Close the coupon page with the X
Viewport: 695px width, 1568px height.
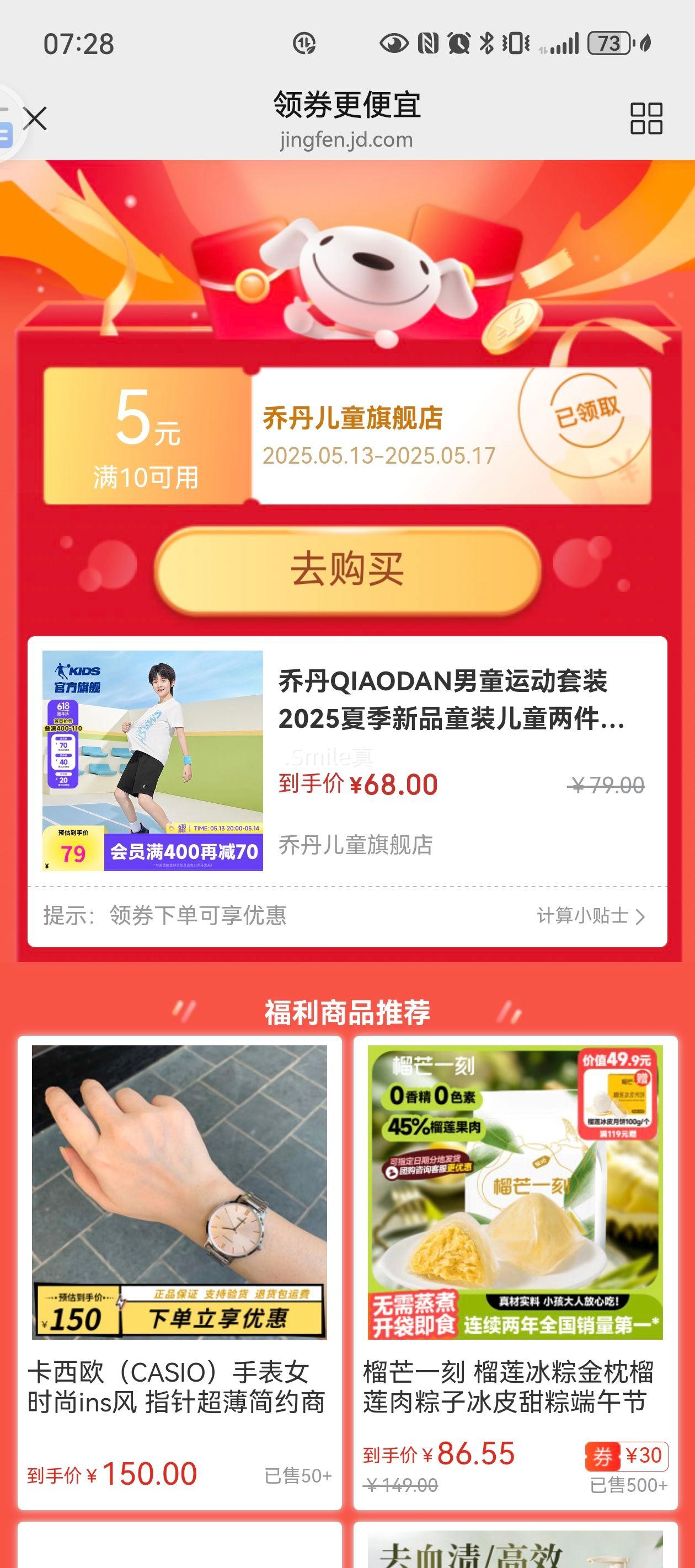(x=35, y=118)
